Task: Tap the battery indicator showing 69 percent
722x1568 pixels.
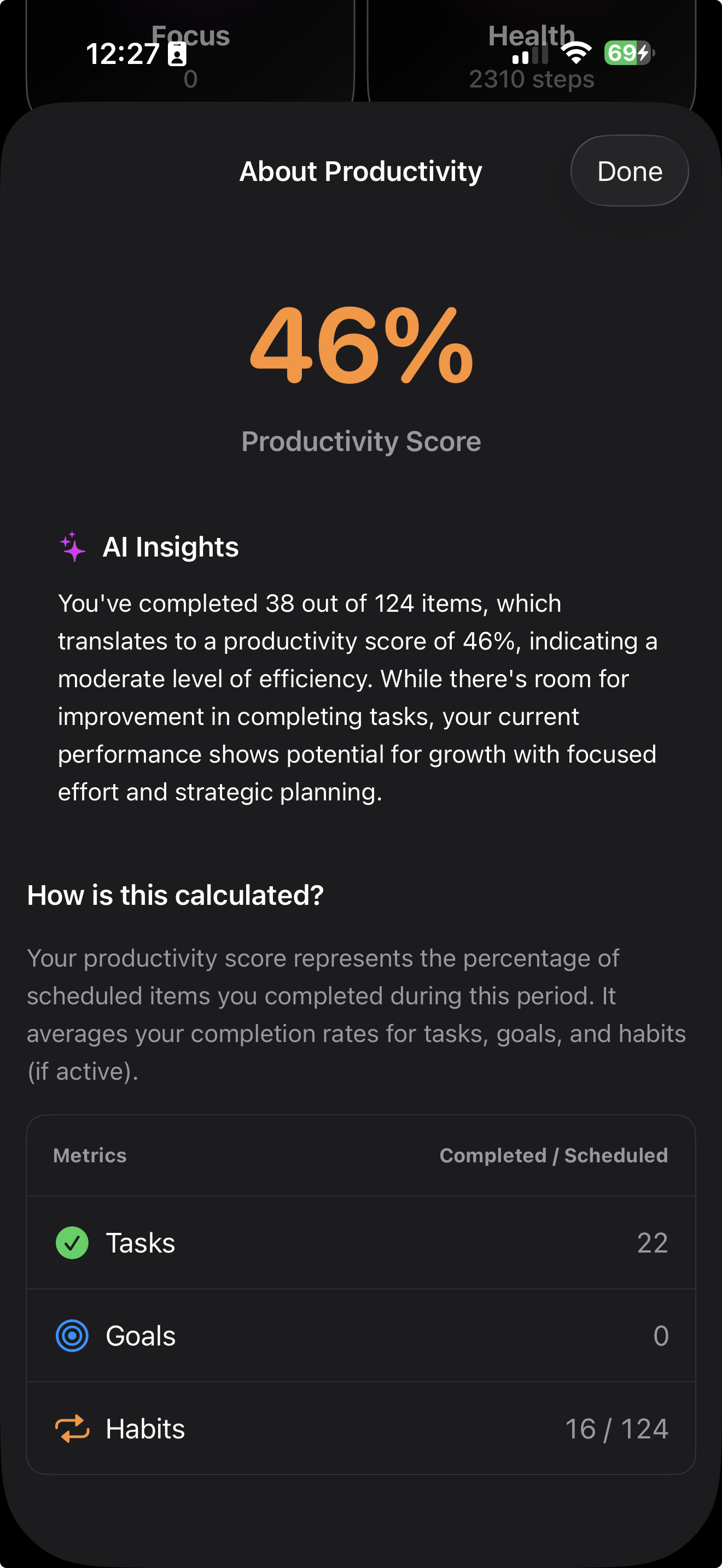Action: pyautogui.click(x=625, y=54)
